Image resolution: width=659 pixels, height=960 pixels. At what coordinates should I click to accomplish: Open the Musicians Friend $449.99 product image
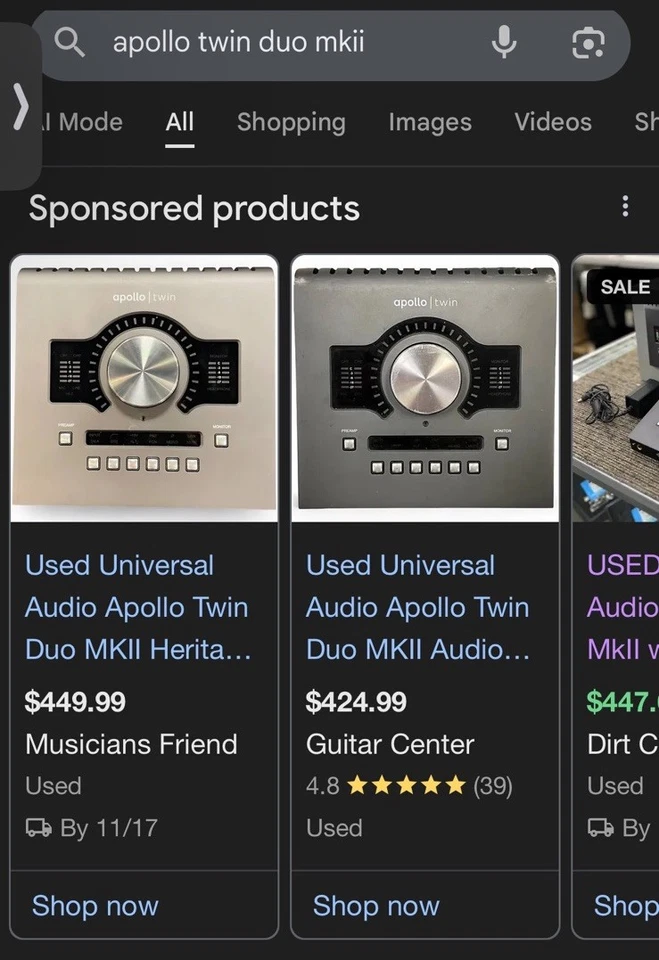tap(144, 389)
